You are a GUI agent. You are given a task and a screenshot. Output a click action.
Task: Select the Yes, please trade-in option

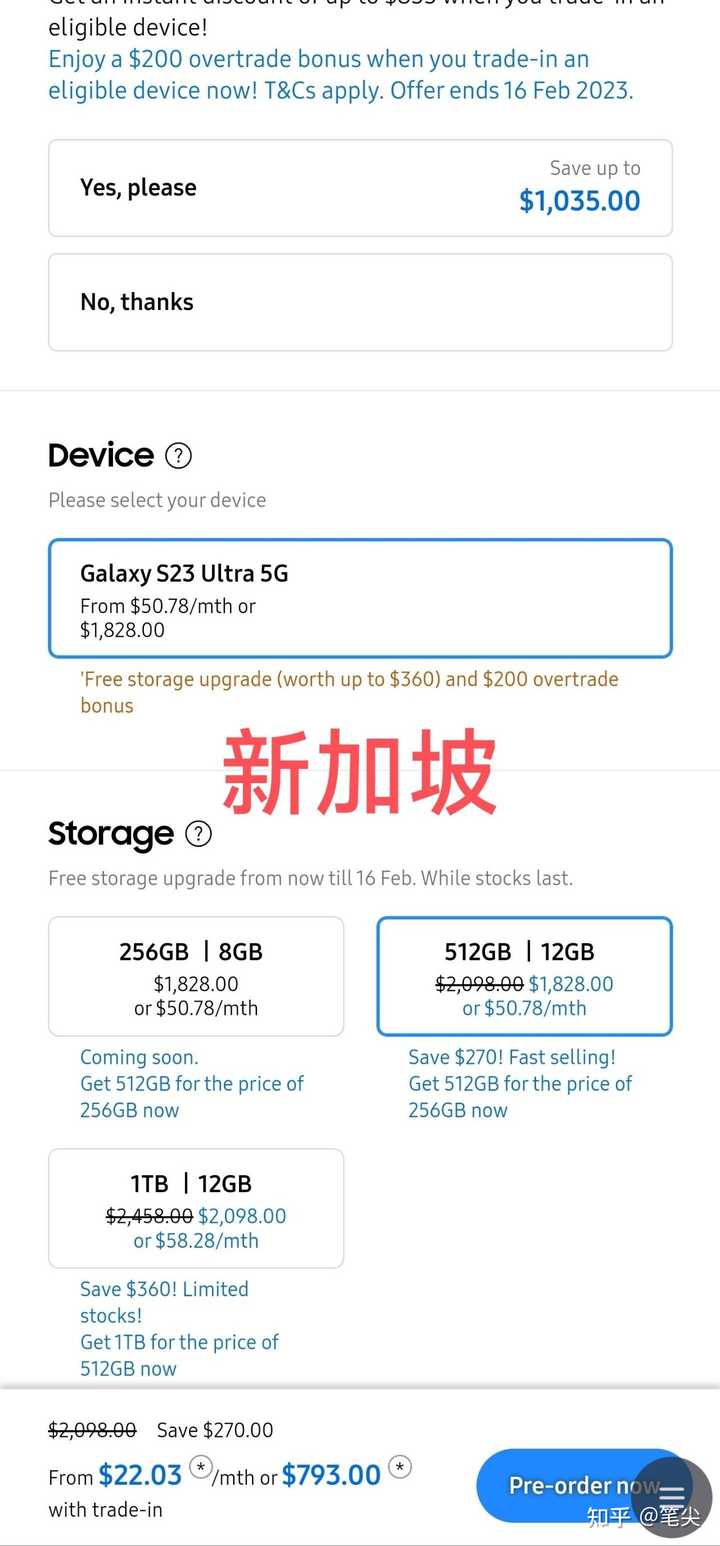[360, 188]
